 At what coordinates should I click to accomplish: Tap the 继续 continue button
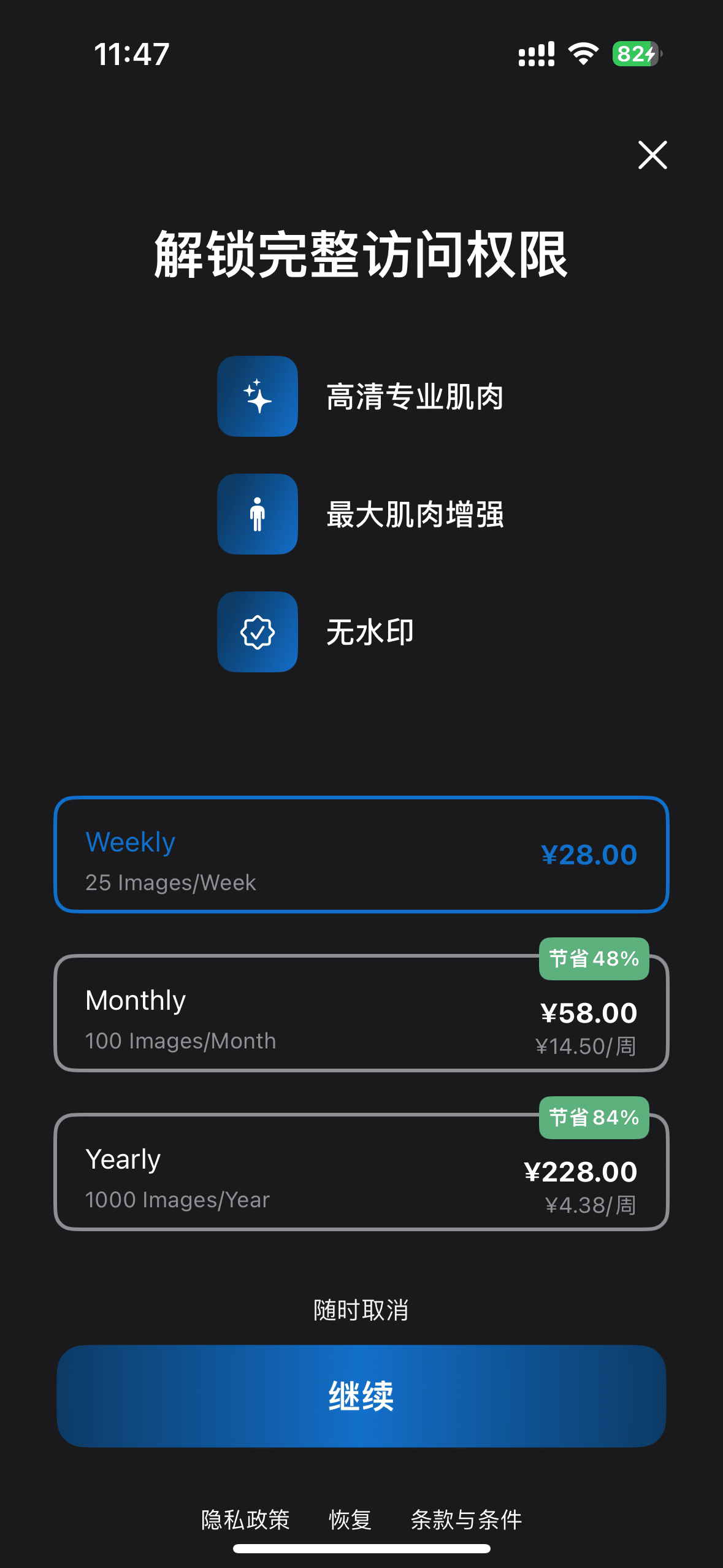click(x=361, y=1396)
